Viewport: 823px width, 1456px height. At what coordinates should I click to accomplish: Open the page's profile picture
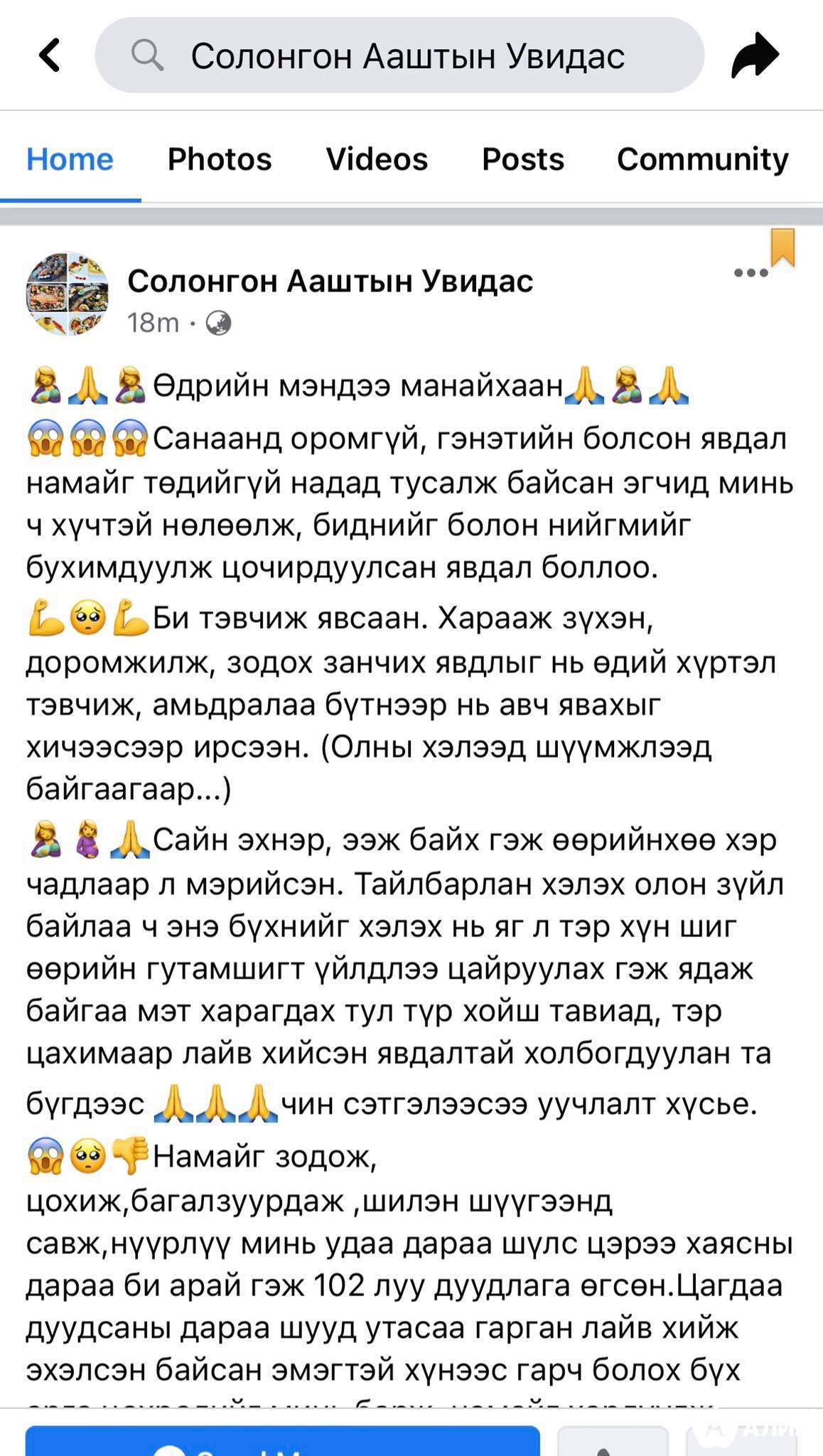click(x=68, y=294)
